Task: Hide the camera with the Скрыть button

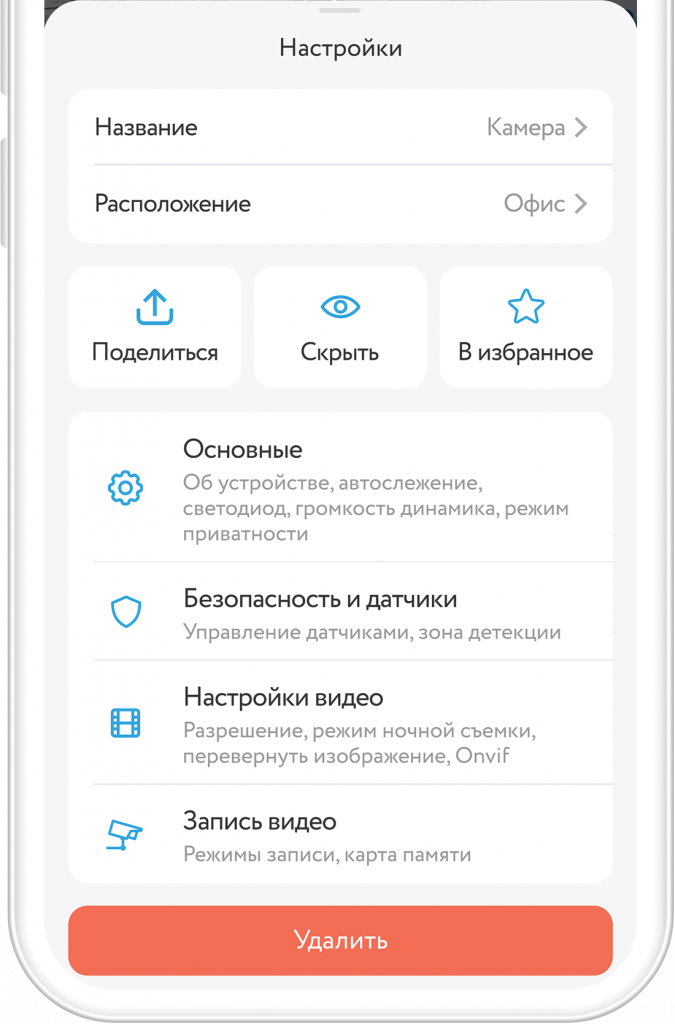Action: (x=340, y=327)
